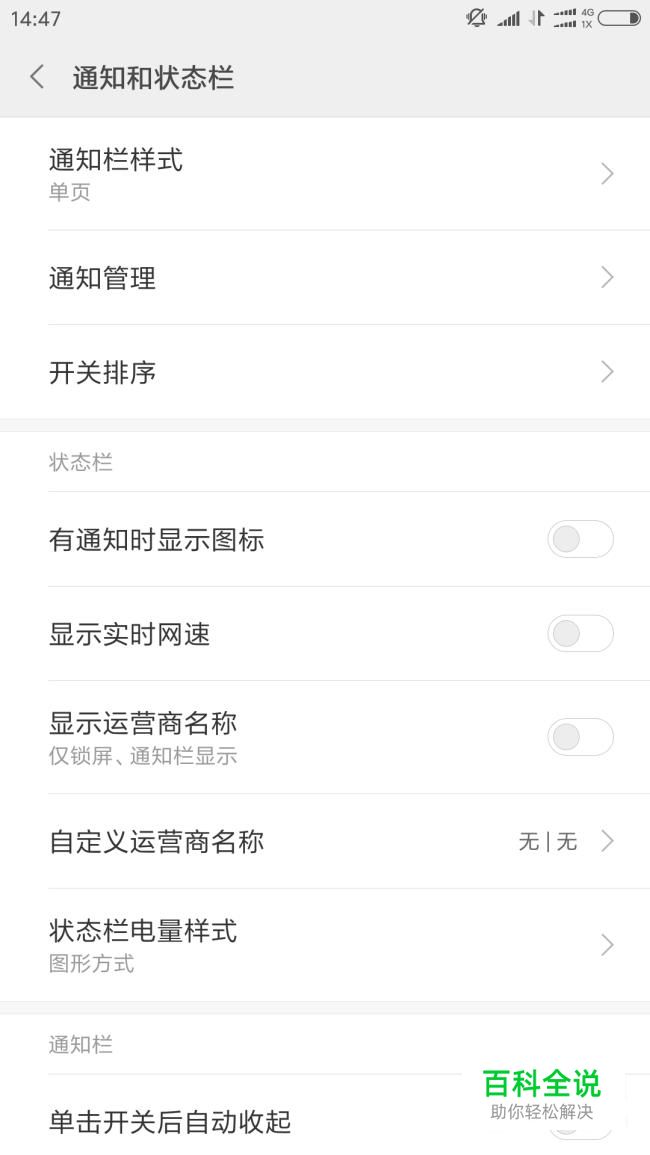650x1155 pixels.
Task: Open 通知栏样式 settings
Action: pos(325,174)
